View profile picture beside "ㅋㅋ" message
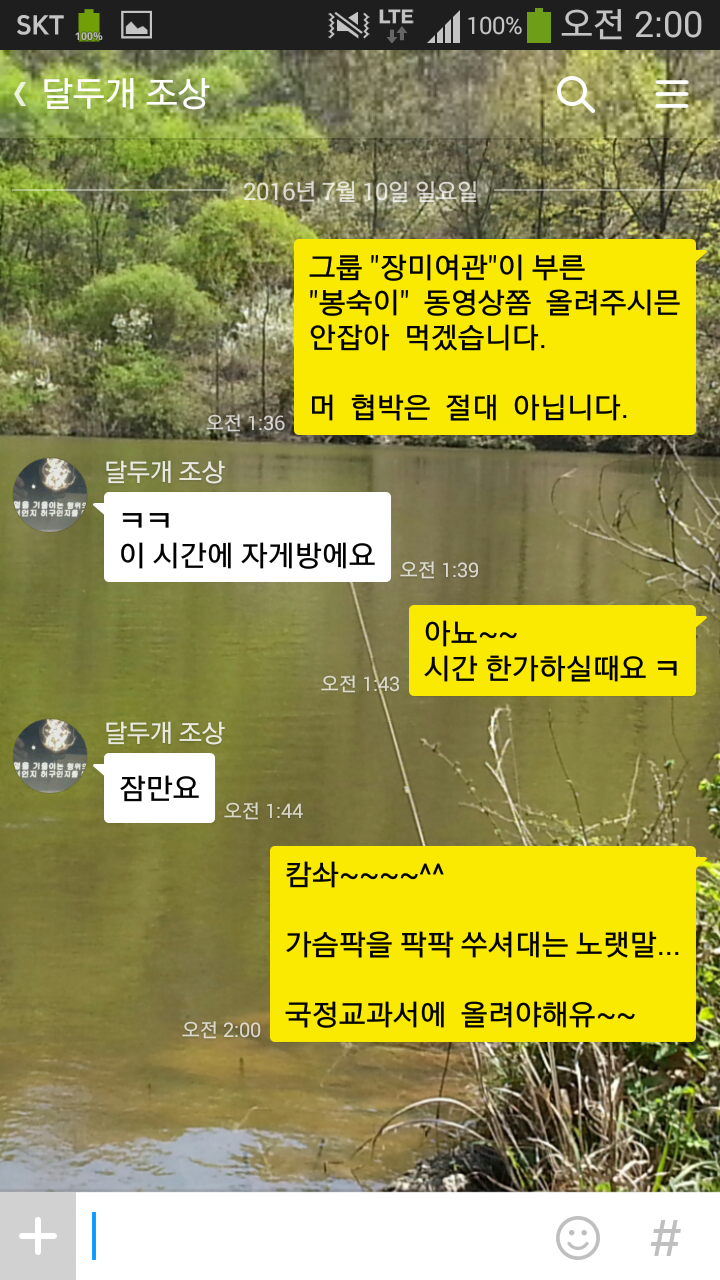 point(49,495)
